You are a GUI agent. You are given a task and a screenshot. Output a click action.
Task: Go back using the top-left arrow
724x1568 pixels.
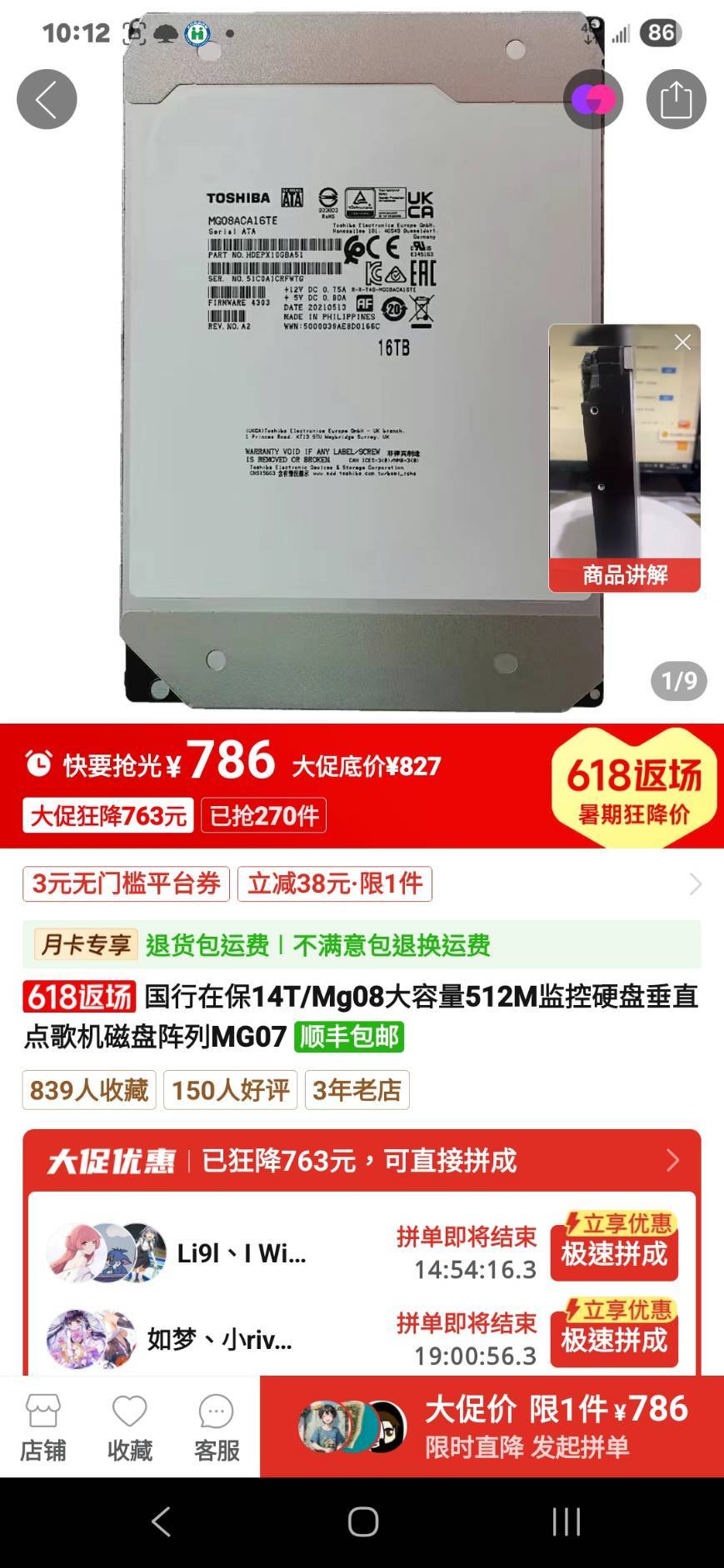(x=47, y=100)
